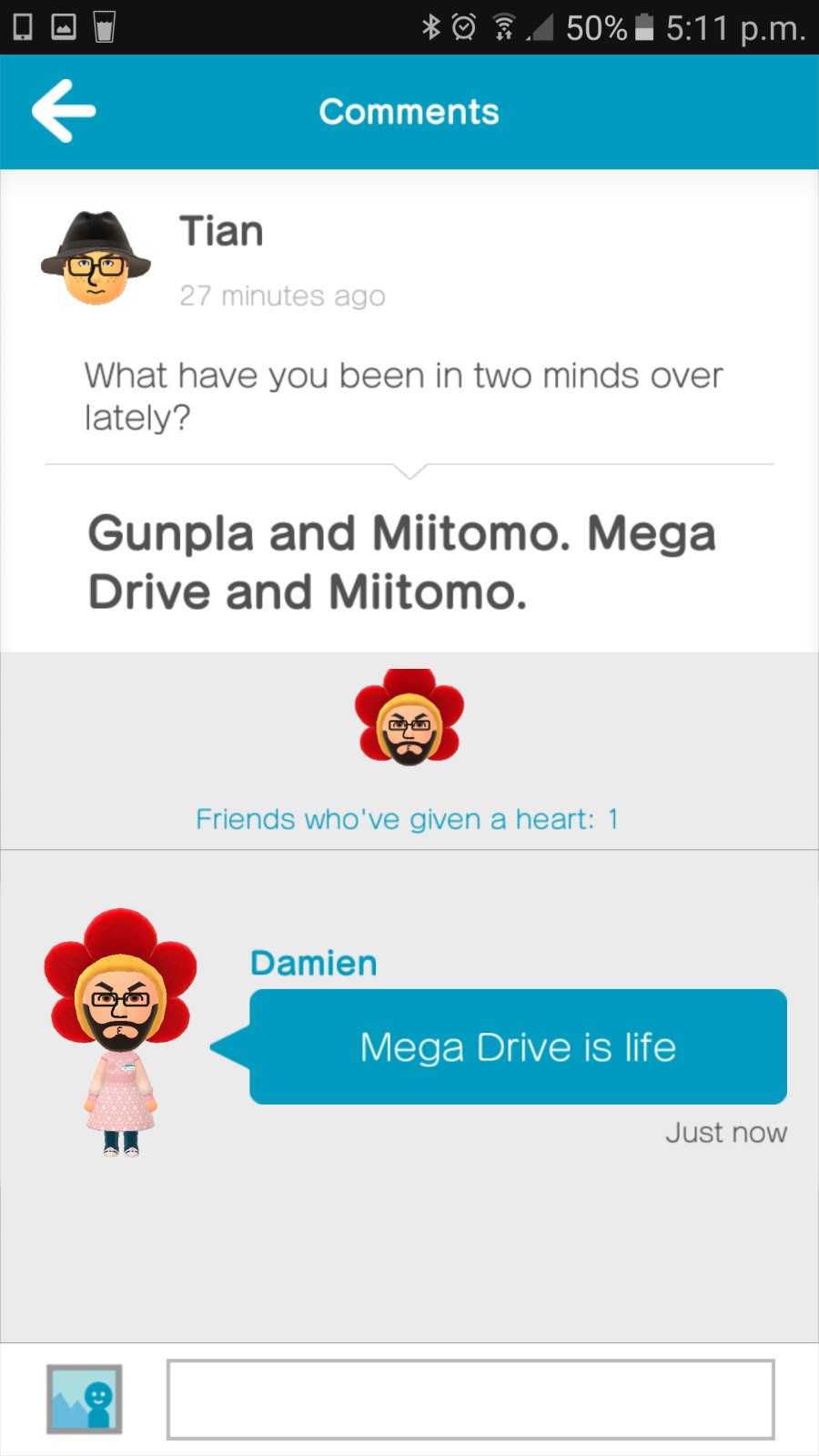The width and height of the screenshot is (819, 1456).
Task: Tap the 'Just now' timestamp
Action: tap(726, 1133)
